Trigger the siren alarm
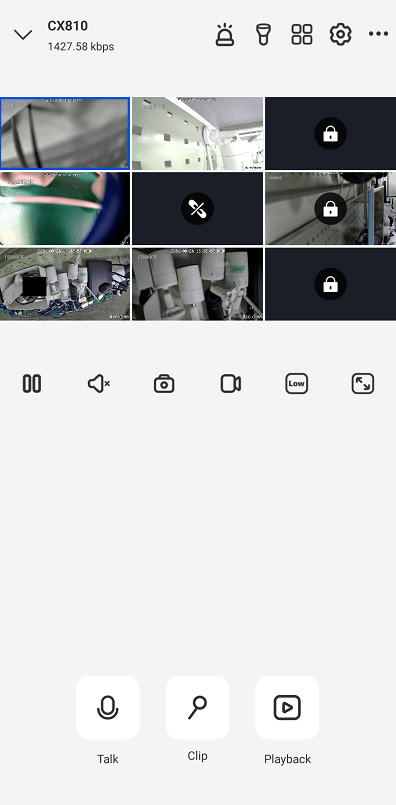The width and height of the screenshot is (396, 805). (224, 34)
